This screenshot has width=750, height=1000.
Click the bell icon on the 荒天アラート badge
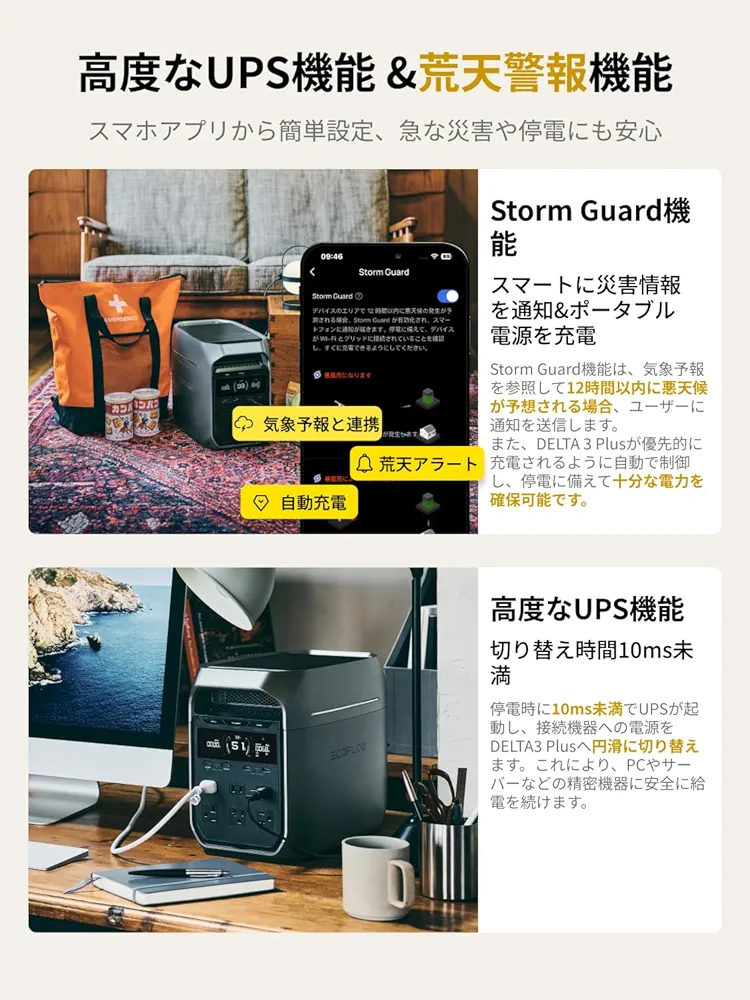coord(364,461)
